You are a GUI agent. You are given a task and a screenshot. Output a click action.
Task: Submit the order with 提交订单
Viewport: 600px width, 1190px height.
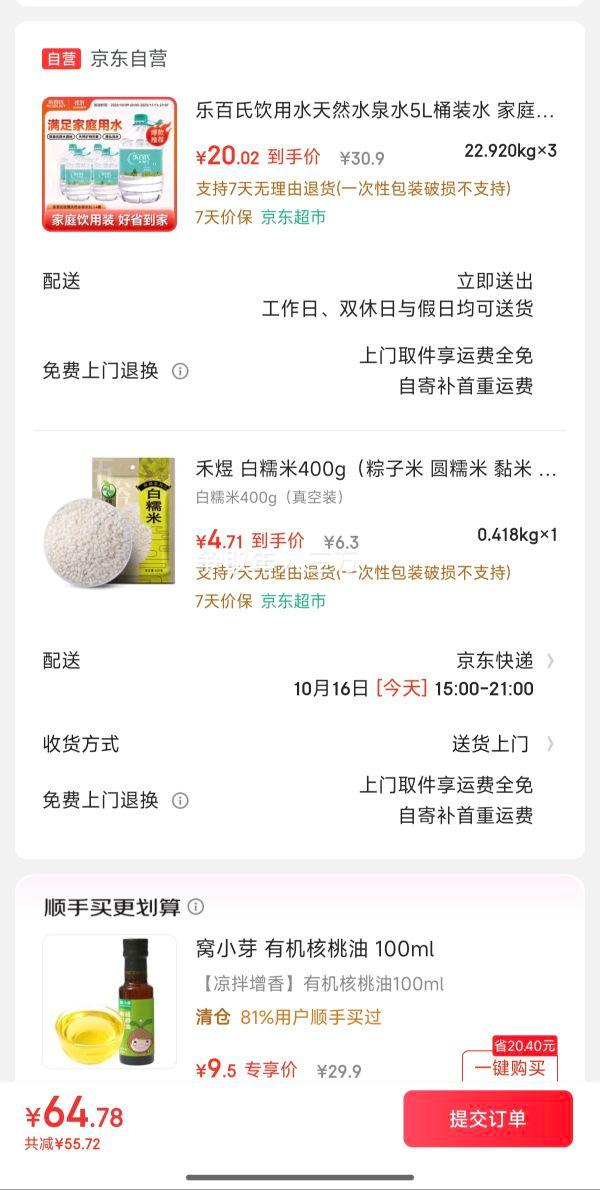tap(487, 1118)
